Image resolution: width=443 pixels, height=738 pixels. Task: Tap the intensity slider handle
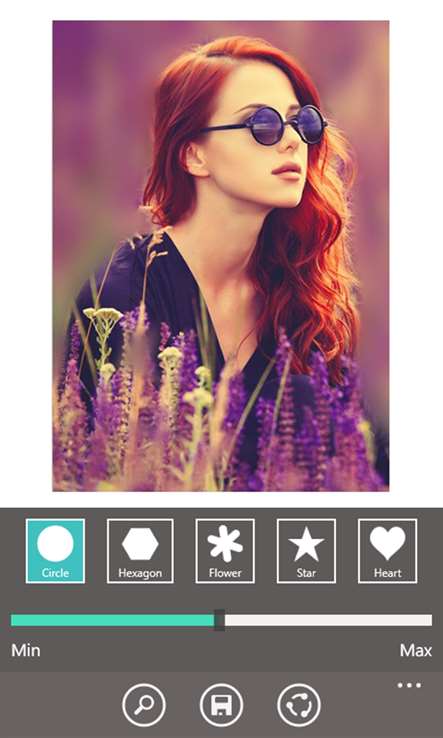(x=219, y=620)
